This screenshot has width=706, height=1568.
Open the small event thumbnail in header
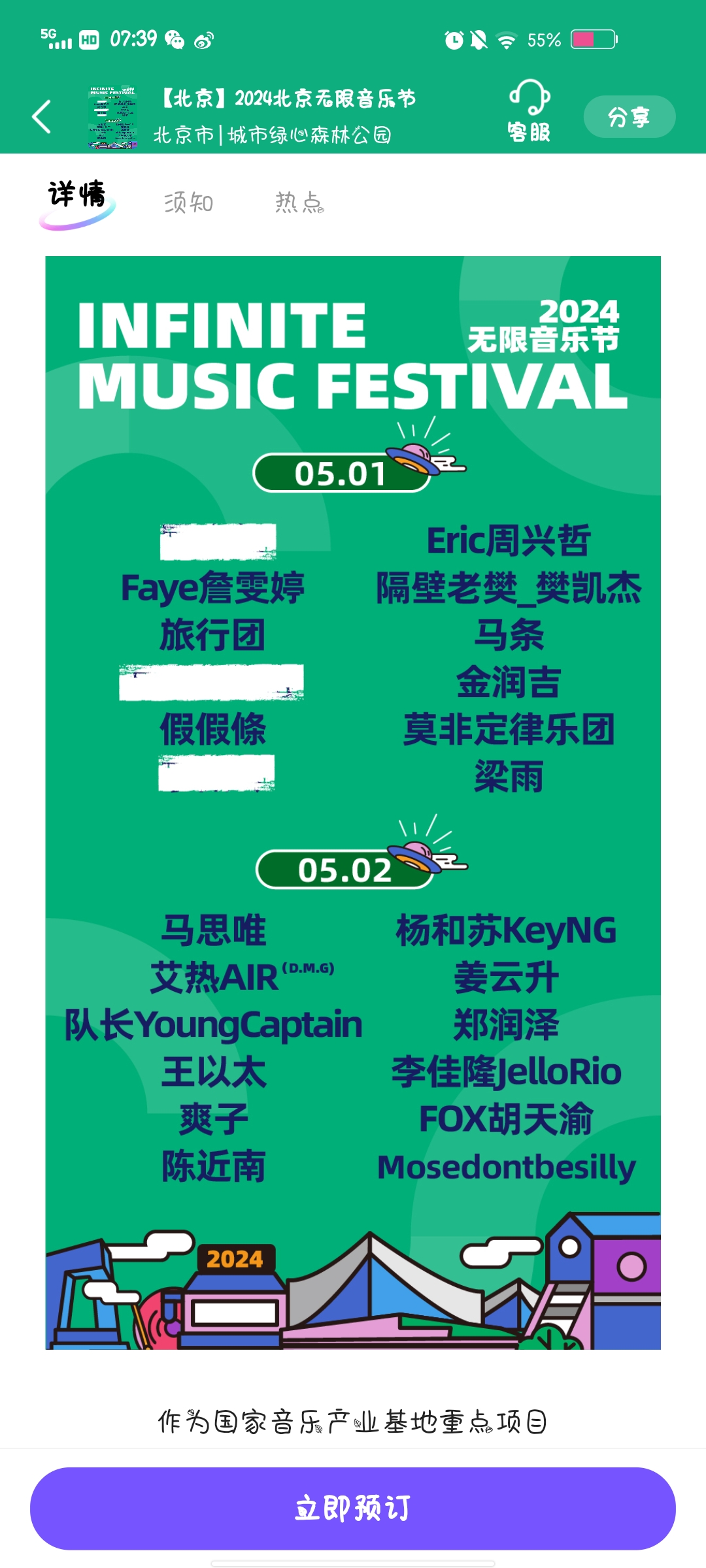113,117
